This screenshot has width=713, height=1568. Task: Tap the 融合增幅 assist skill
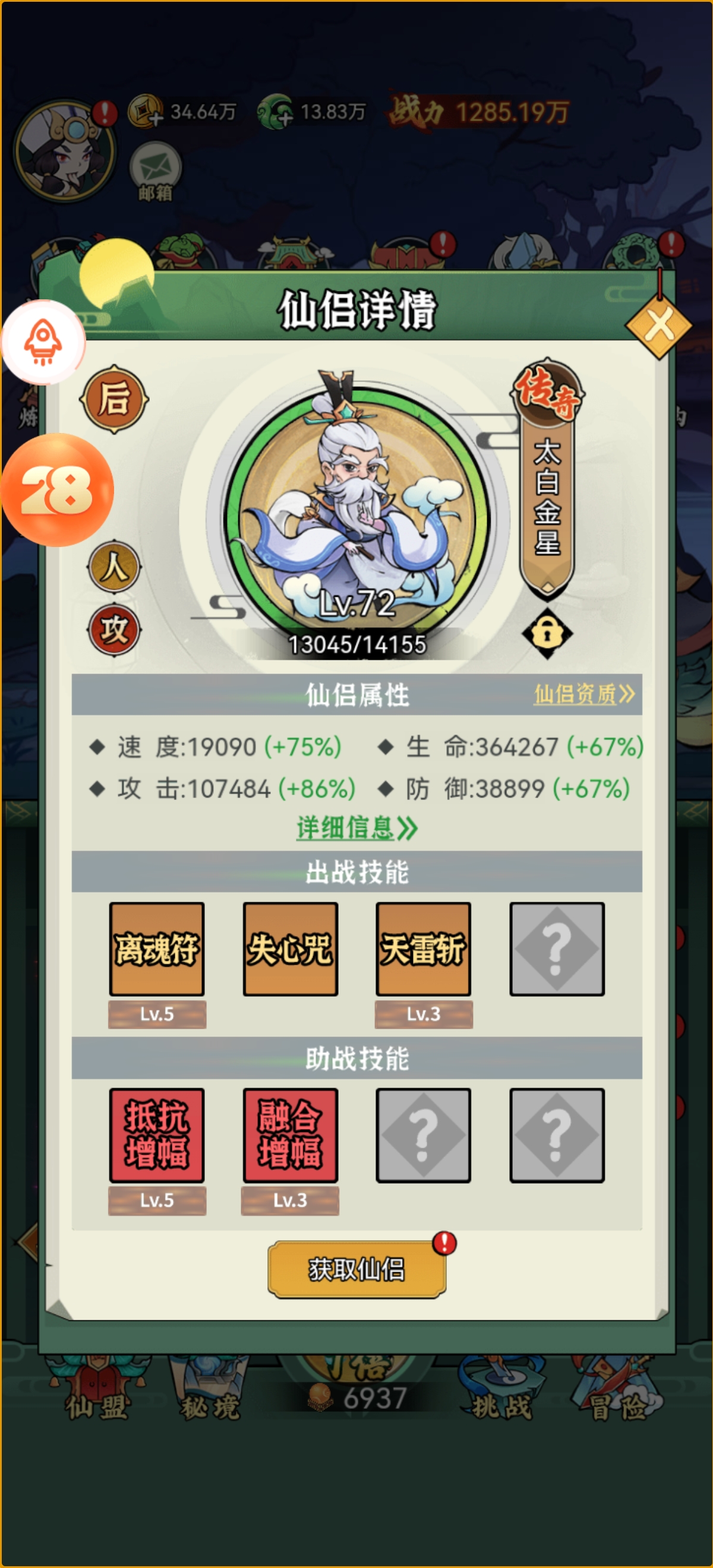coord(290,1135)
